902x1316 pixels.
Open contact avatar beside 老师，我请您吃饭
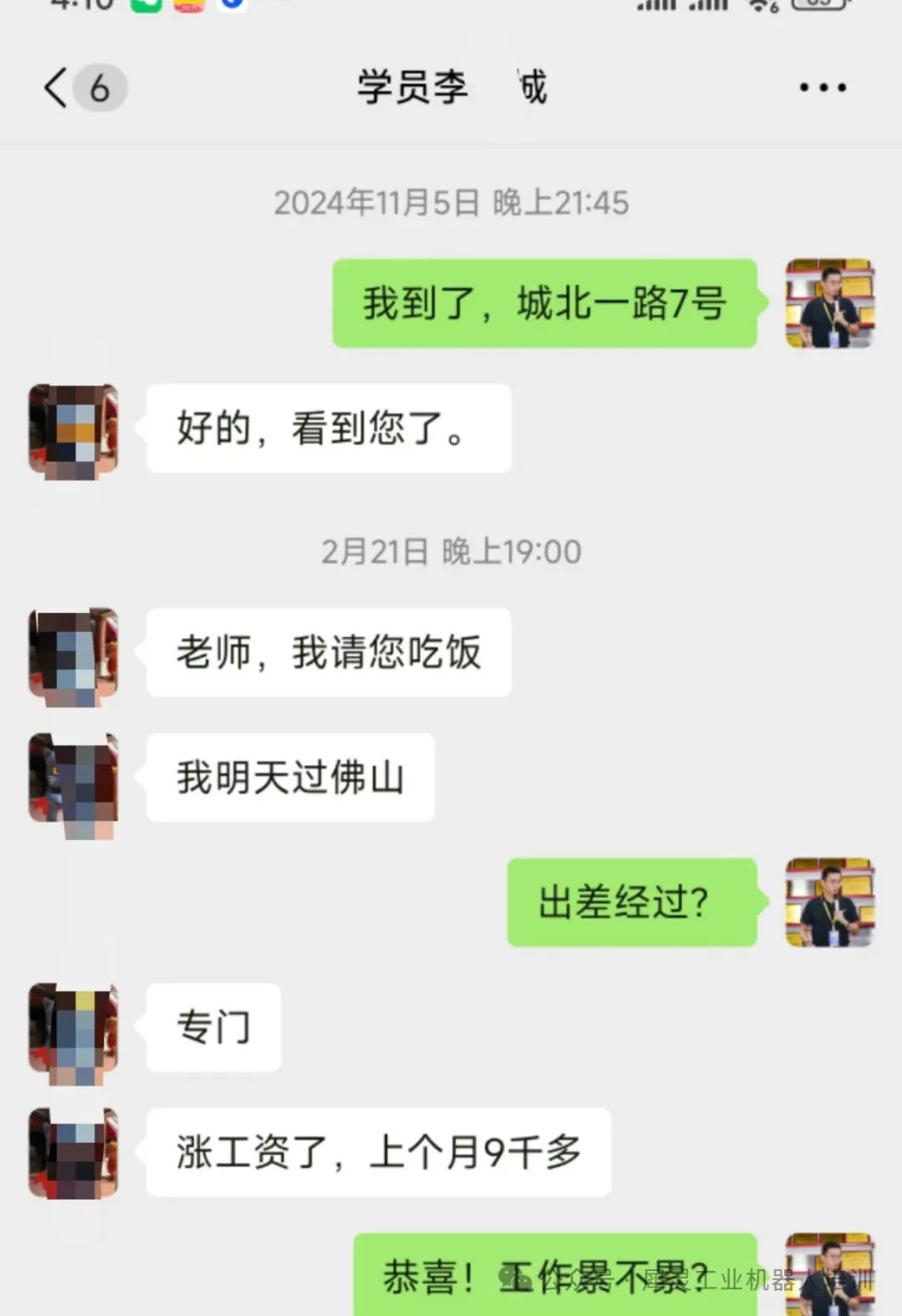click(x=73, y=654)
